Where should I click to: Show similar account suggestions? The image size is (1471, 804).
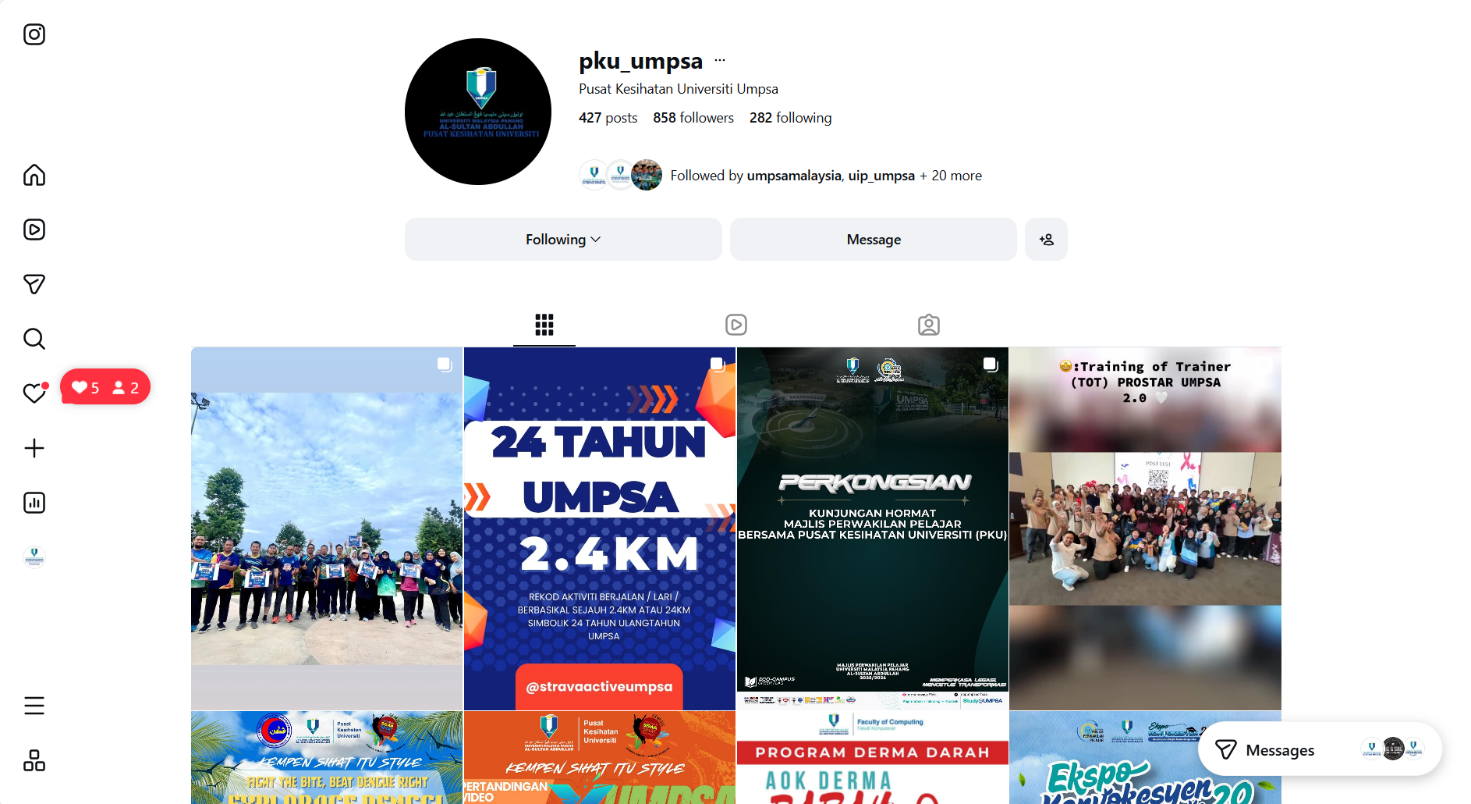click(x=1046, y=239)
